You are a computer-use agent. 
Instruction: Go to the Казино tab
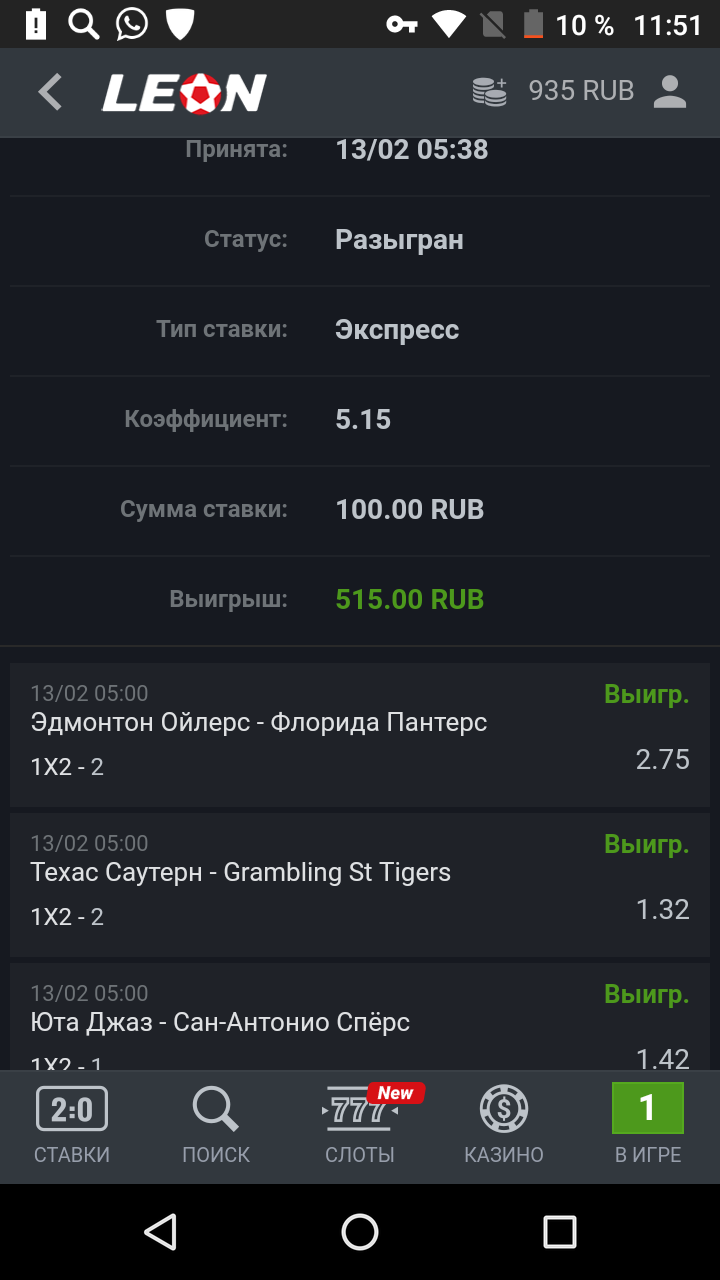[504, 1126]
